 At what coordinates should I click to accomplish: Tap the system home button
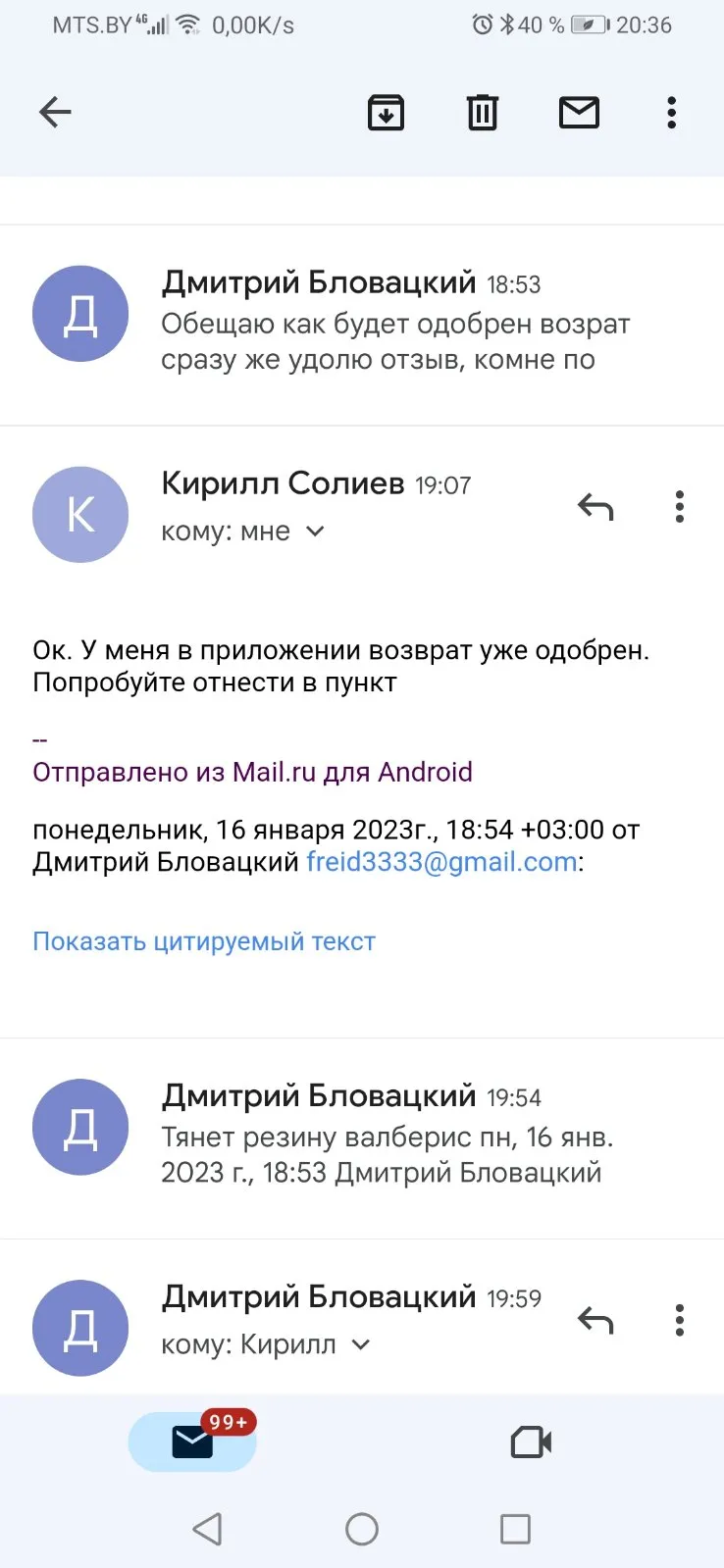(x=362, y=1529)
